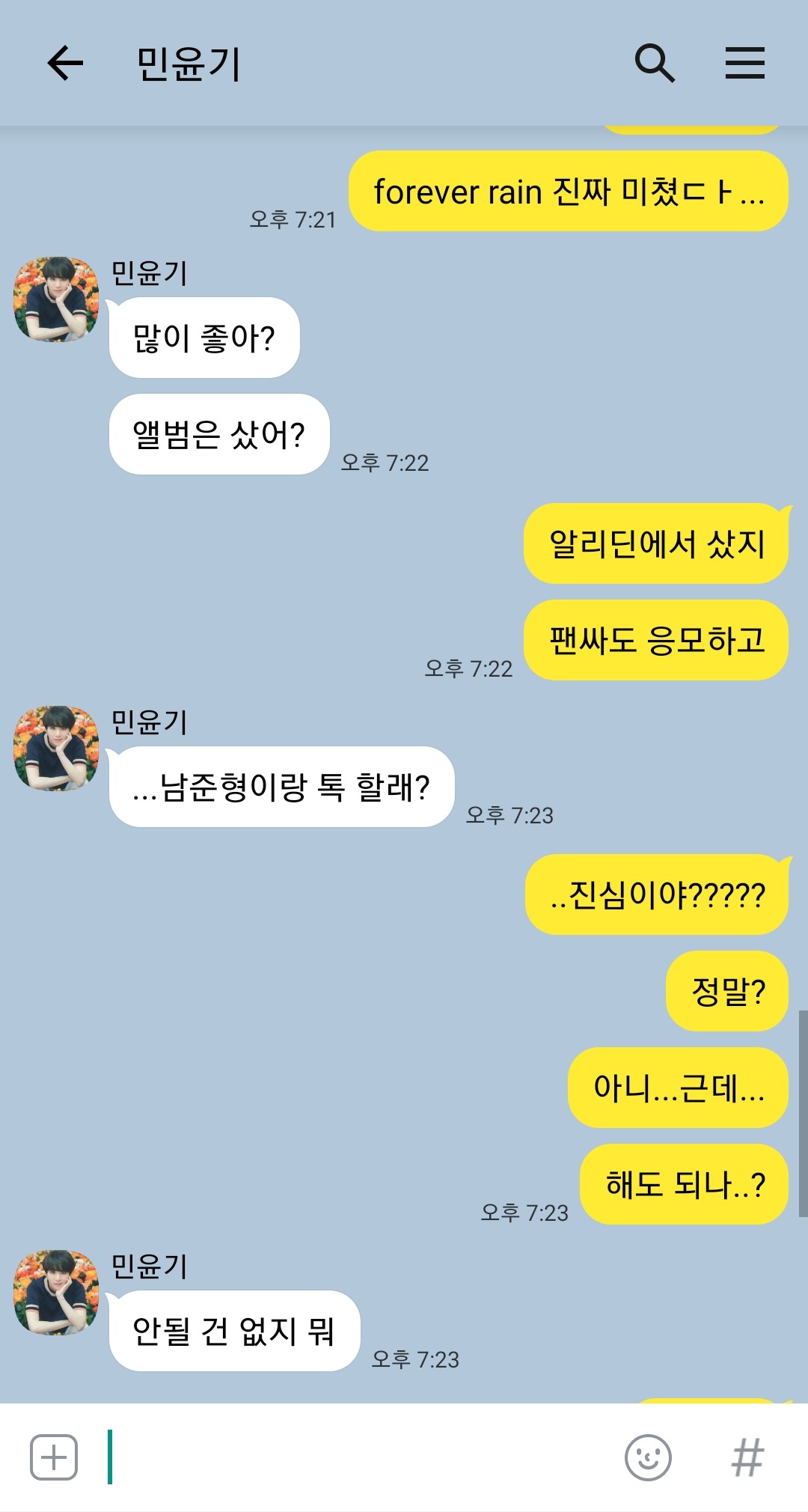Screen dimensions: 808x1512
Task: Focus the message input field
Action: click(359, 1457)
